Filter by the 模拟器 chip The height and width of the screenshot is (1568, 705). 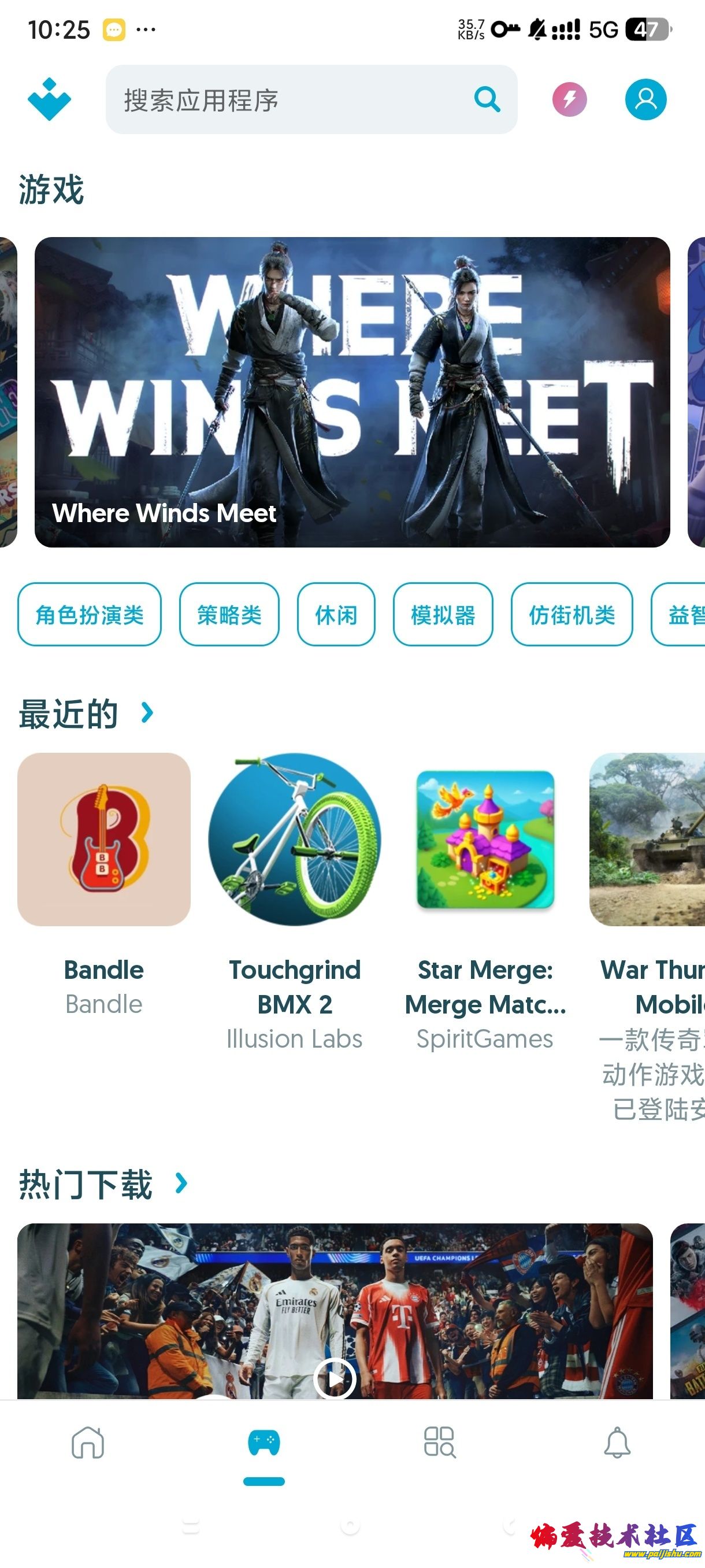(443, 615)
